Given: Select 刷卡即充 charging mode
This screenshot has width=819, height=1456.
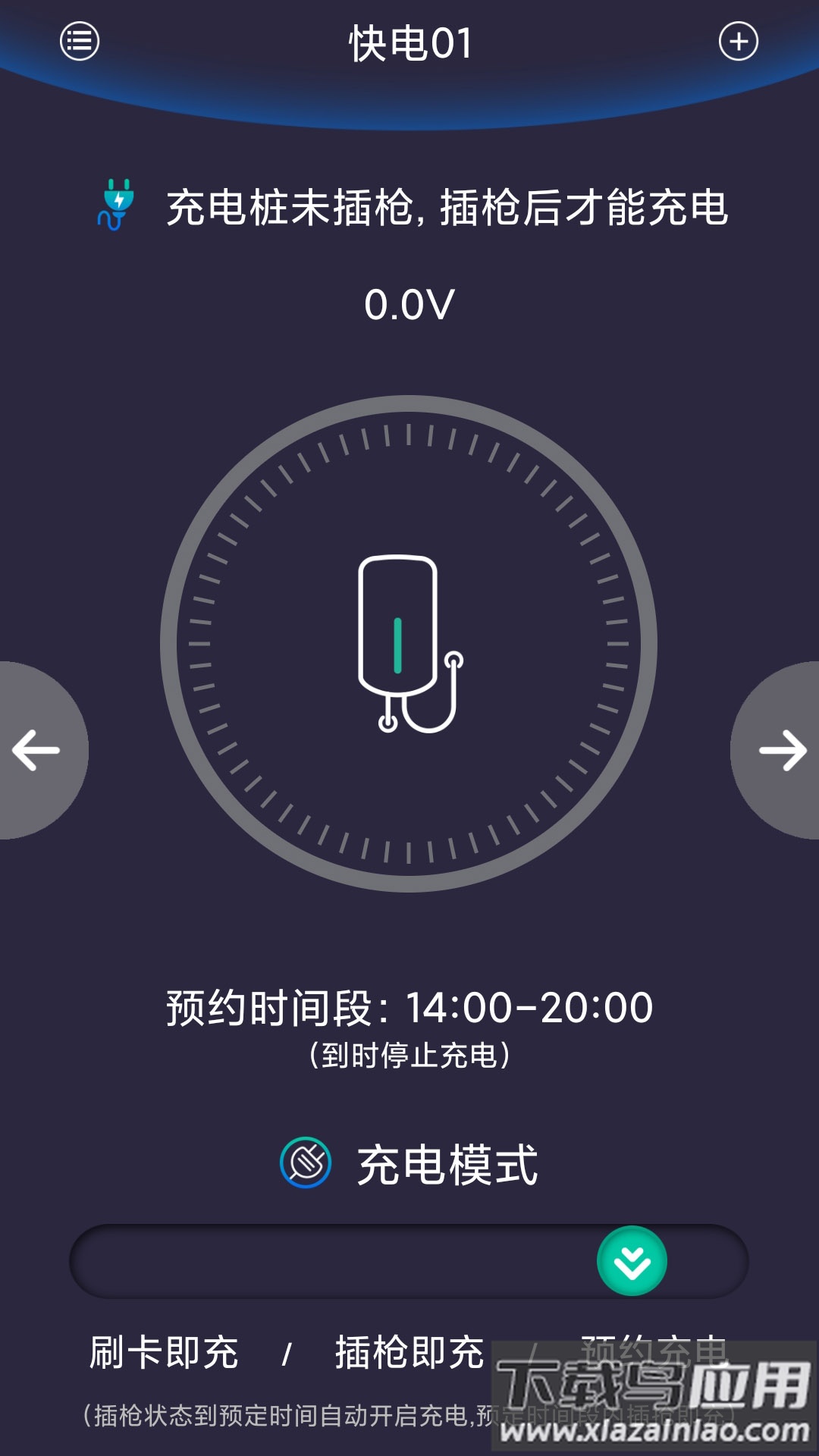Looking at the screenshot, I should pos(164,1353).
